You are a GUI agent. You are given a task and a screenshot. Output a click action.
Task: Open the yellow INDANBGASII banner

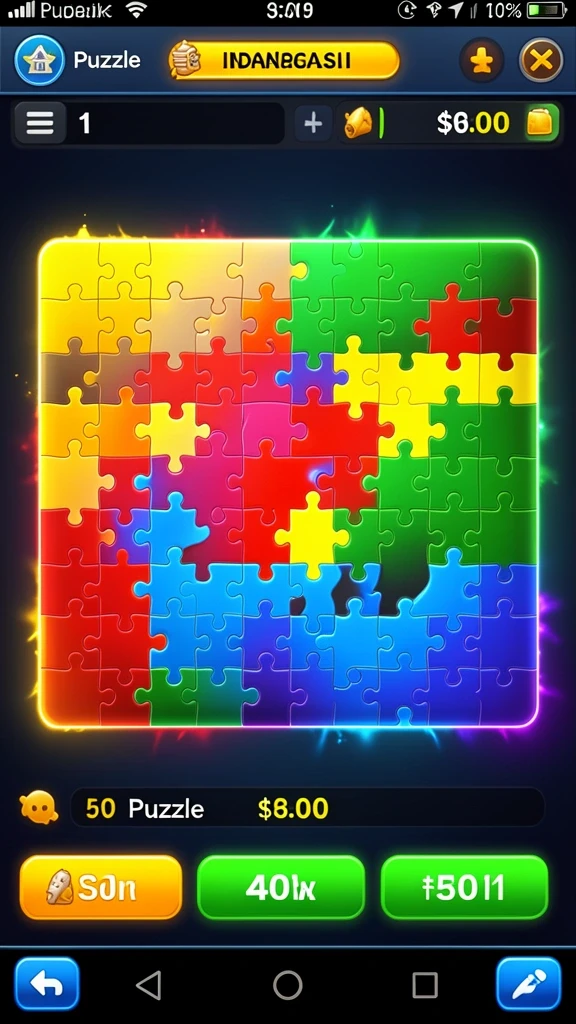tap(285, 61)
